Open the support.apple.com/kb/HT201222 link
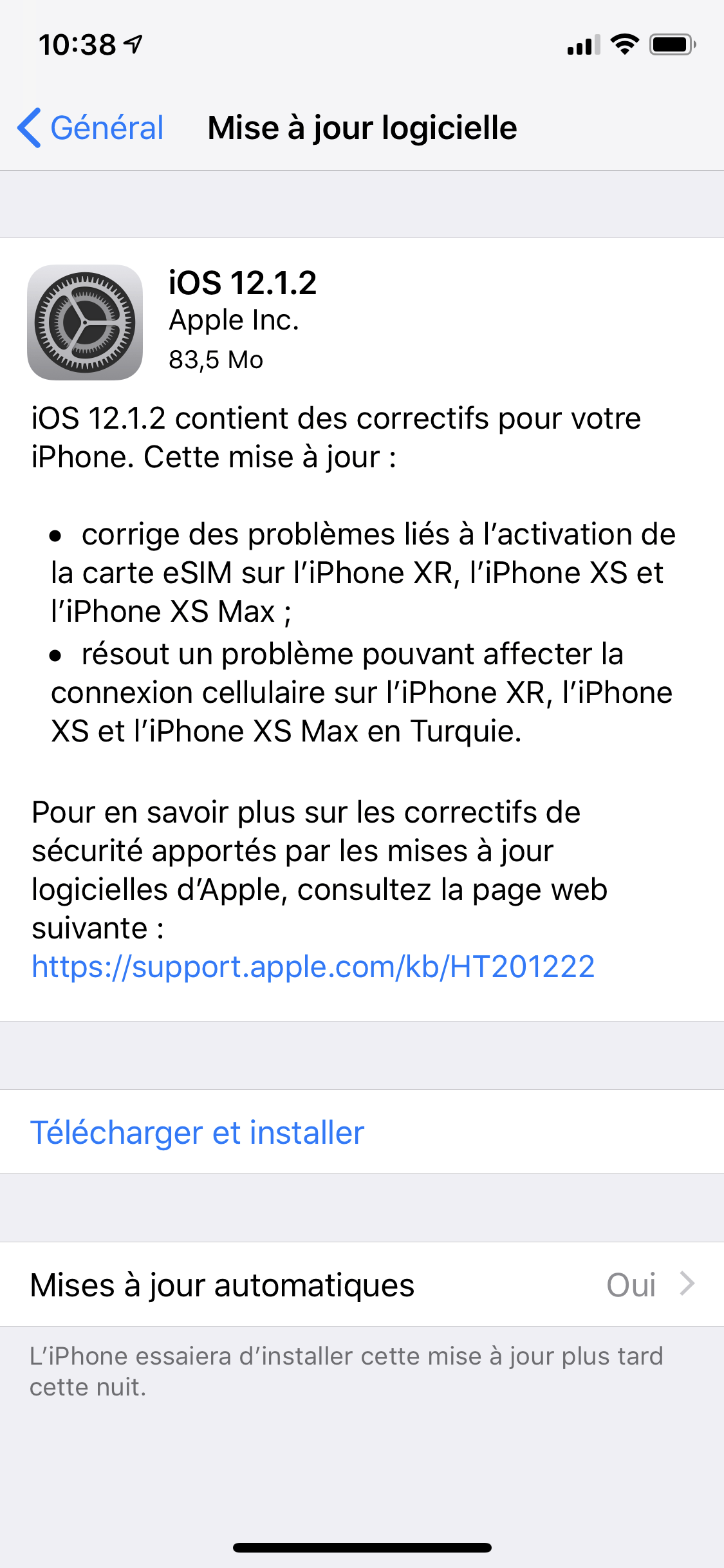724x1568 pixels. [313, 966]
